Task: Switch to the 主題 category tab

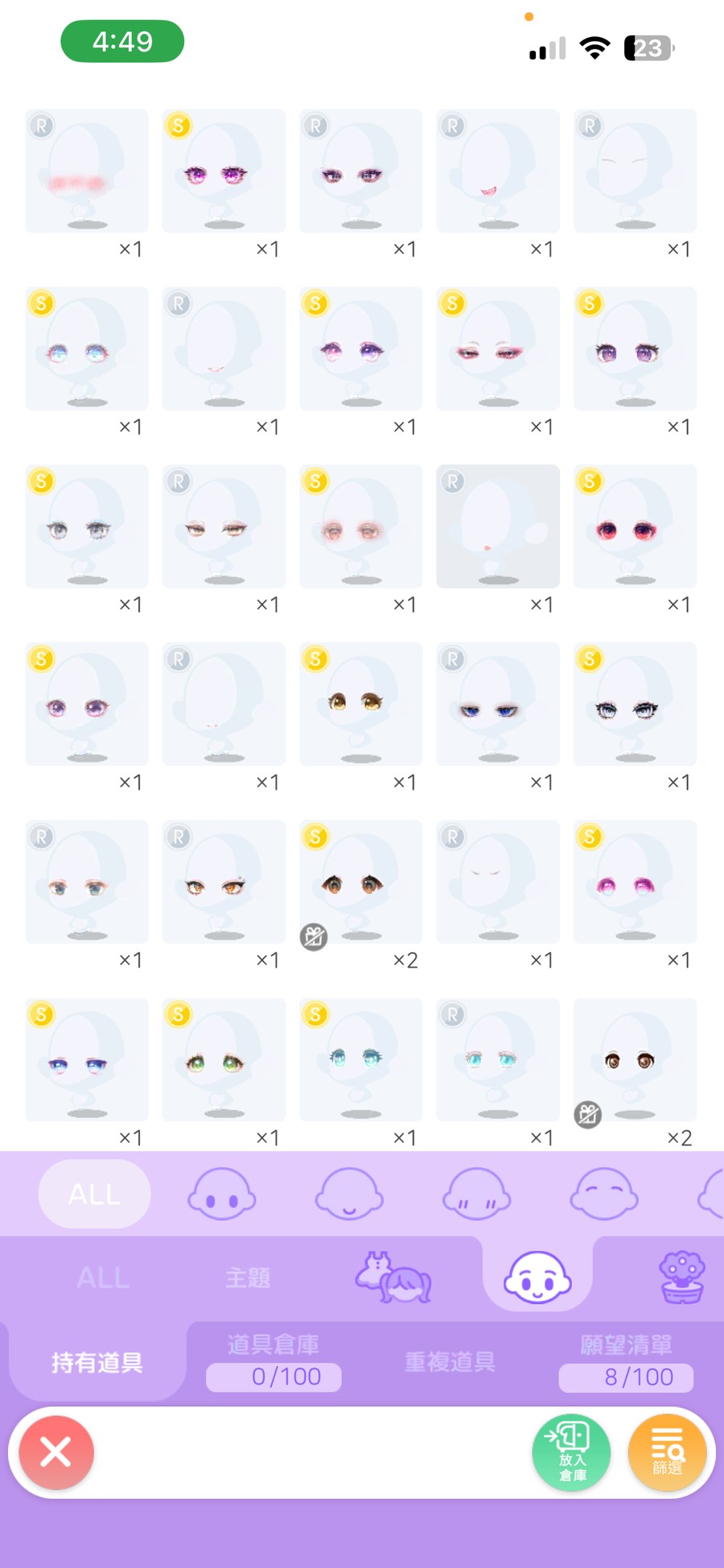Action: pyautogui.click(x=248, y=1277)
